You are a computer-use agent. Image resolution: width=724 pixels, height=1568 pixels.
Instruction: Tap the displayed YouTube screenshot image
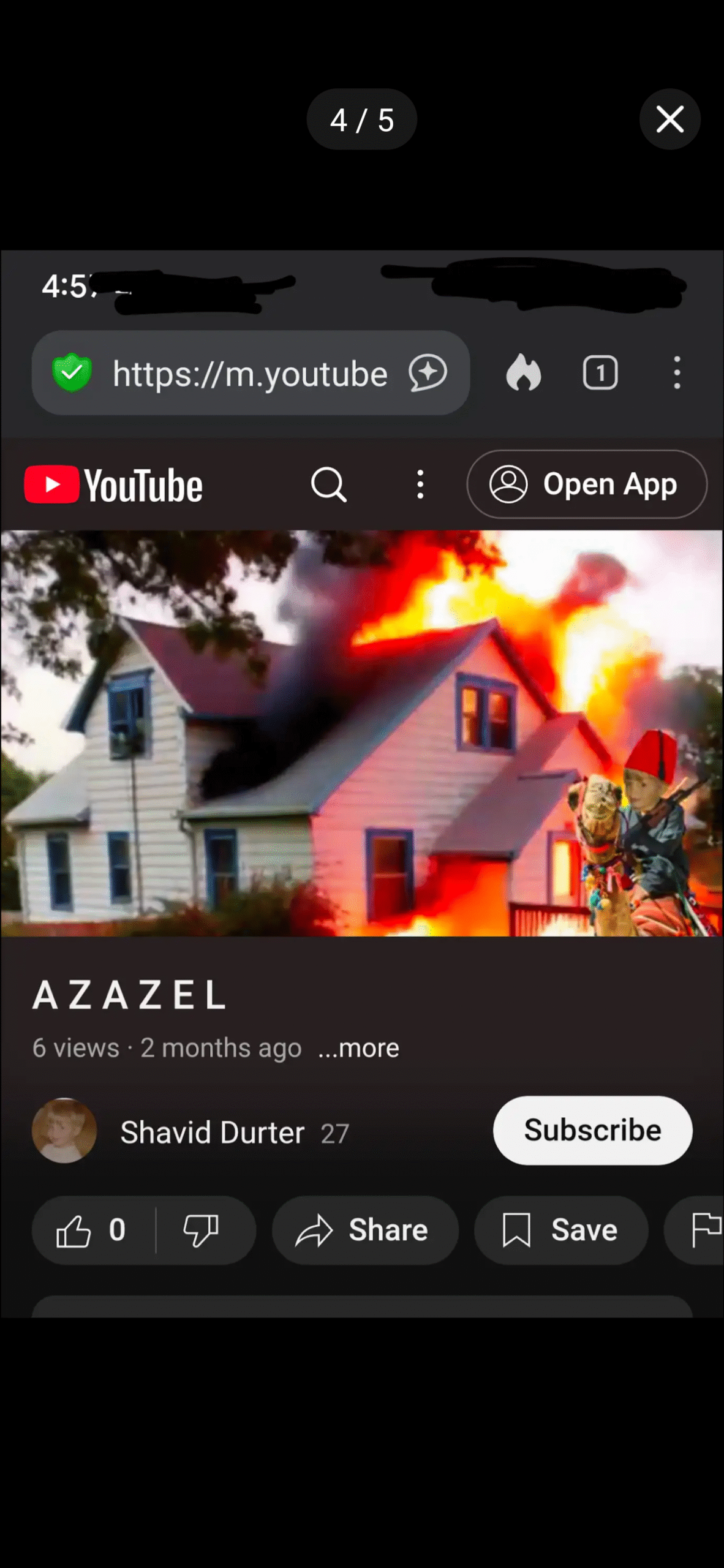[x=361, y=784]
